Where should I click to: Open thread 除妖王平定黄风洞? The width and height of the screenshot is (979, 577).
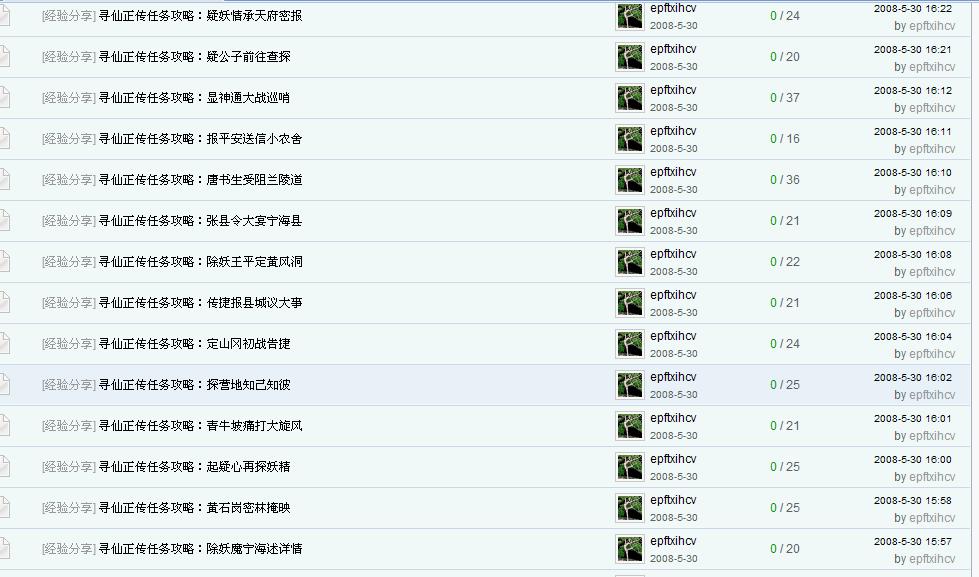[200, 262]
